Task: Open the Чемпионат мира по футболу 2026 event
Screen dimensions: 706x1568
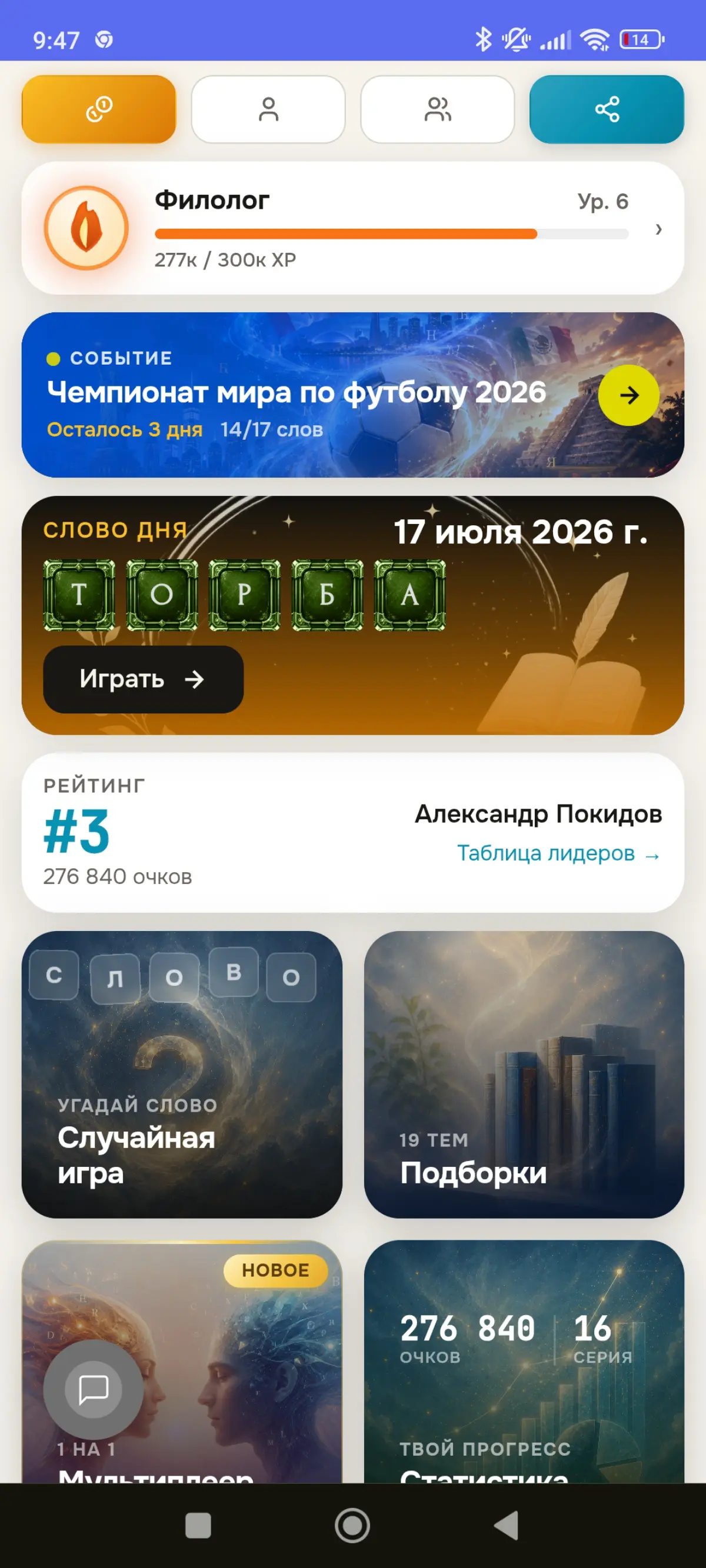Action: (352, 395)
